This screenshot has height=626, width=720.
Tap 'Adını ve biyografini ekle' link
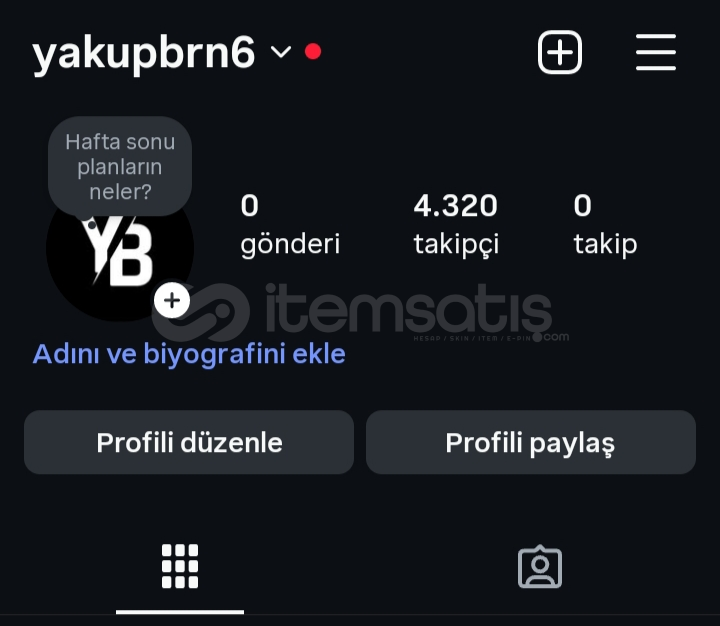pos(189,354)
